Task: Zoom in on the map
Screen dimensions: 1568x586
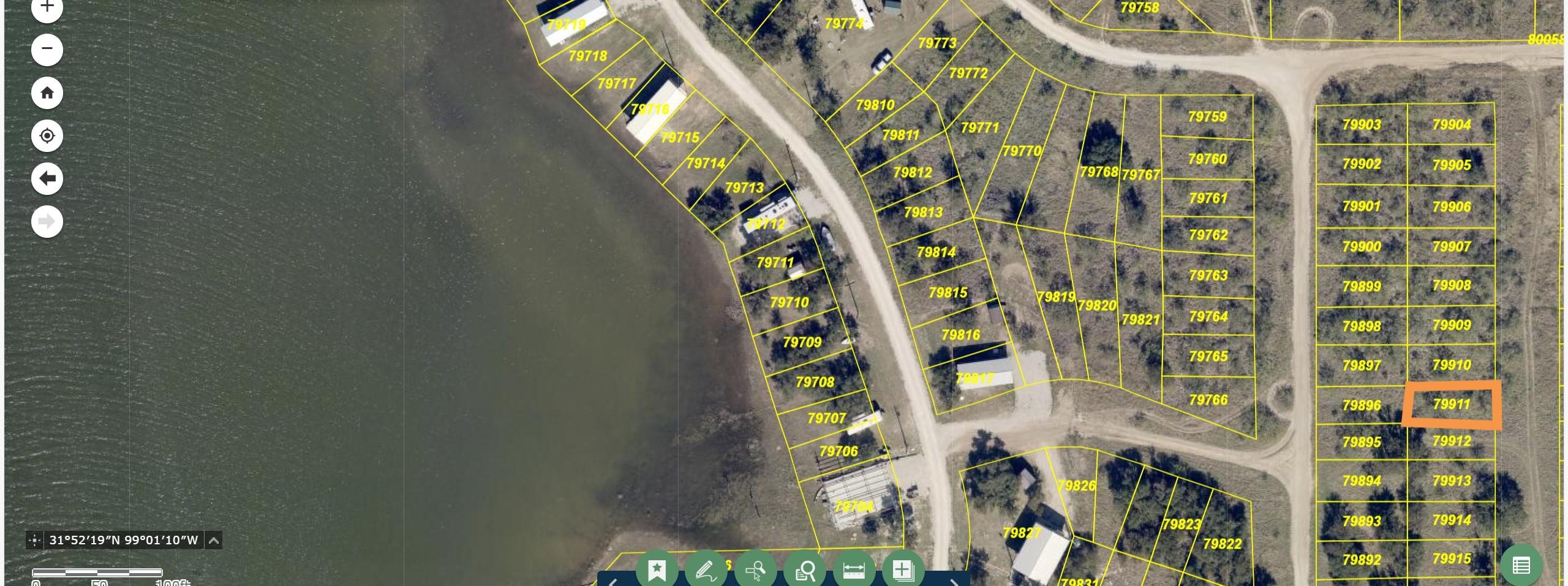Action: (x=47, y=7)
